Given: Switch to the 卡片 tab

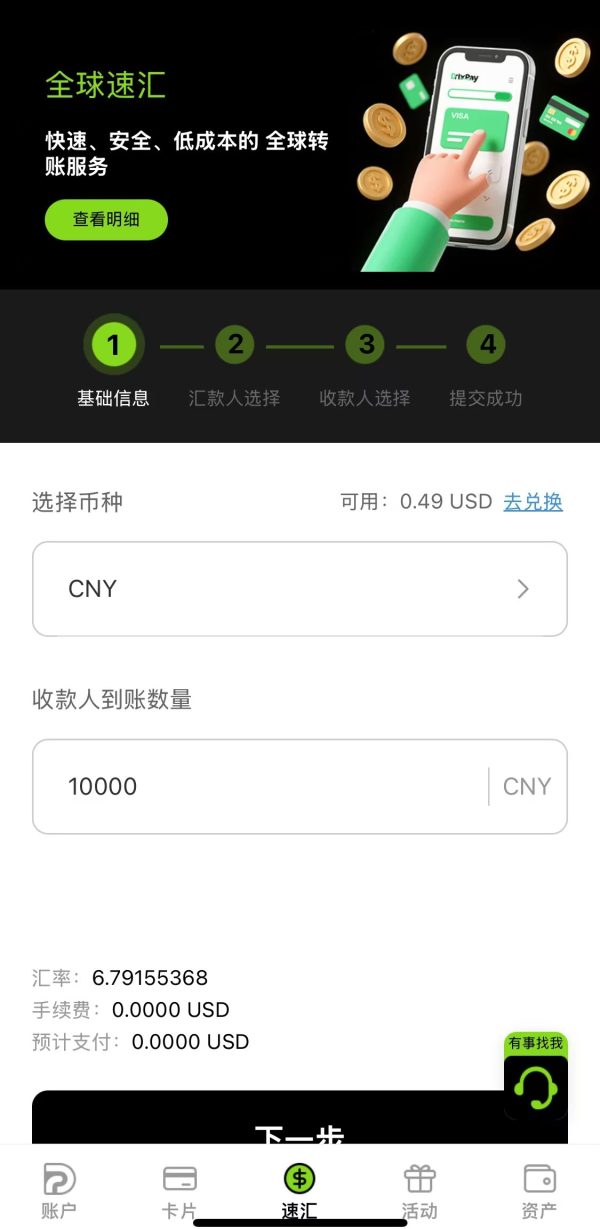Looking at the screenshot, I should (180, 1190).
